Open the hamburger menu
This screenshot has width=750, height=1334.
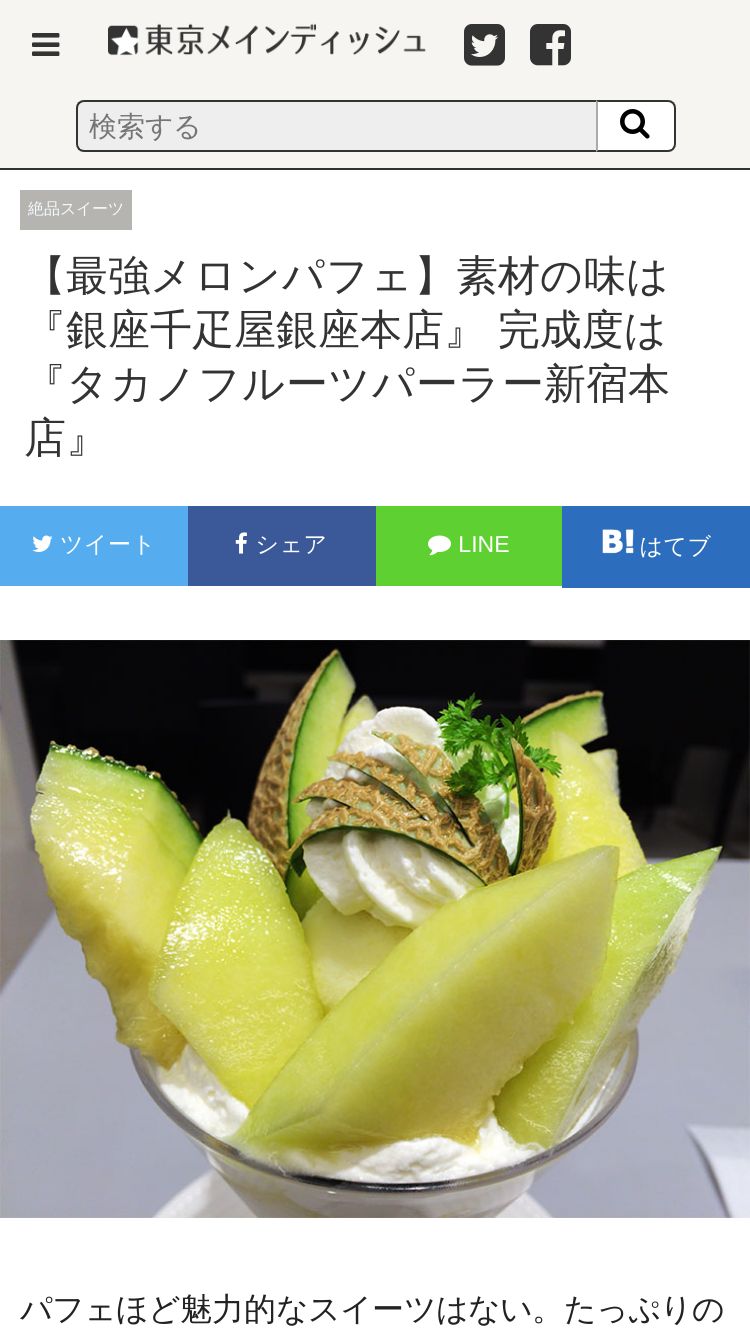[x=45, y=45]
